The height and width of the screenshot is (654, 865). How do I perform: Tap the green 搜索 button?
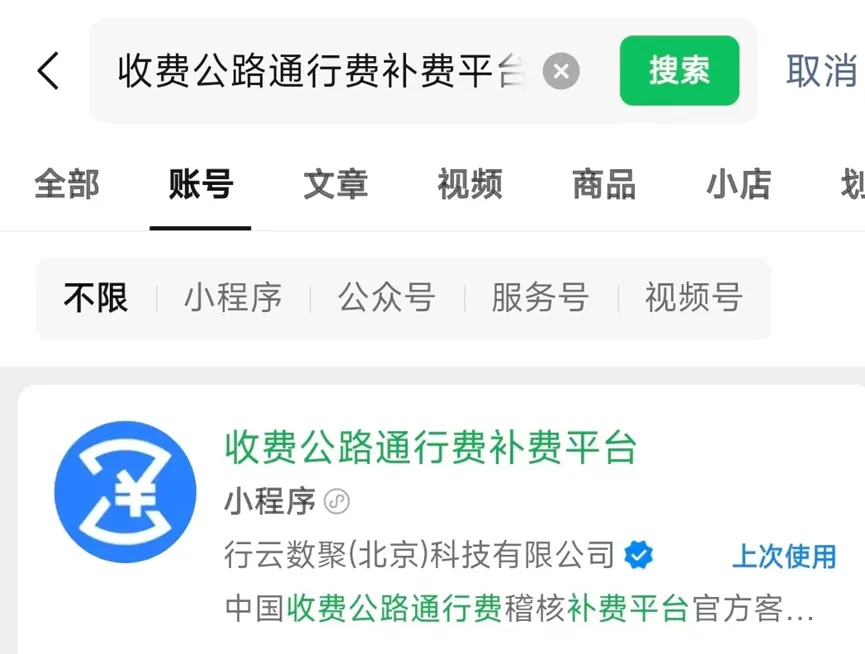(x=679, y=71)
